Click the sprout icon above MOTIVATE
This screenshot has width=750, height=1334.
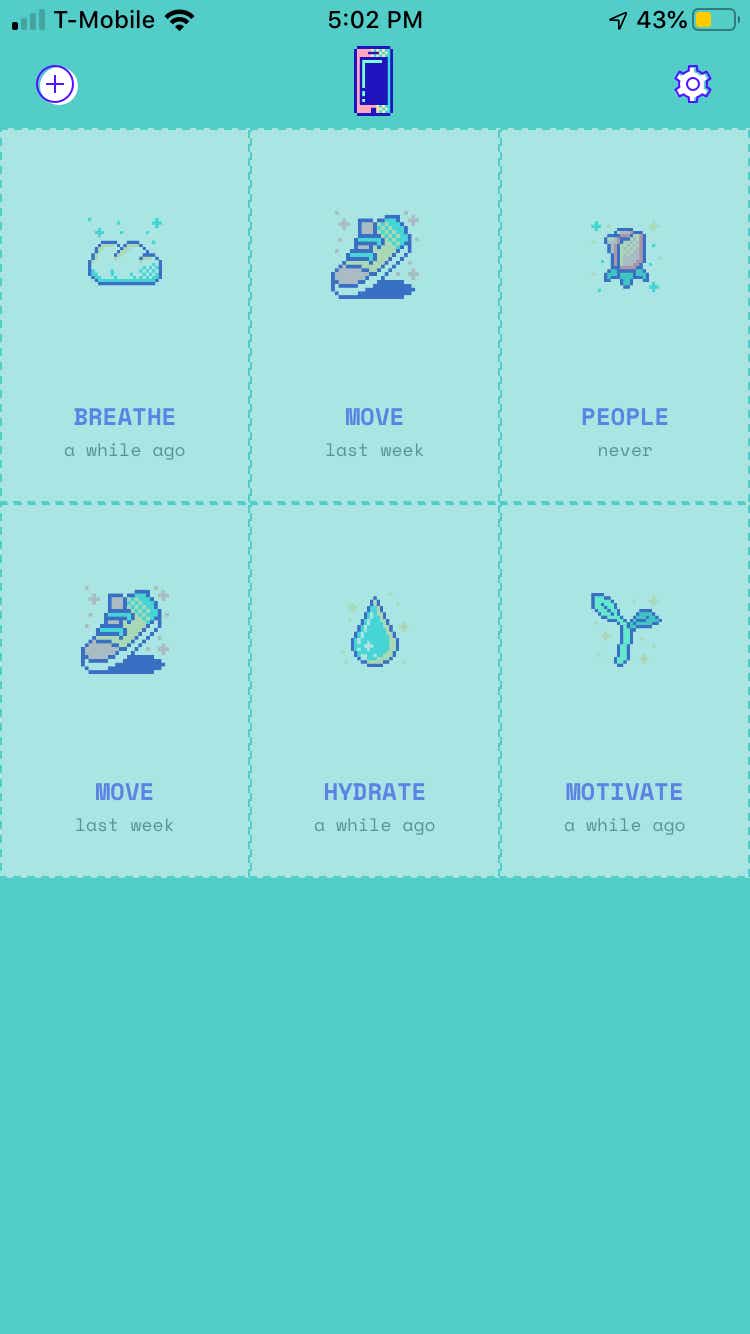tap(624, 630)
